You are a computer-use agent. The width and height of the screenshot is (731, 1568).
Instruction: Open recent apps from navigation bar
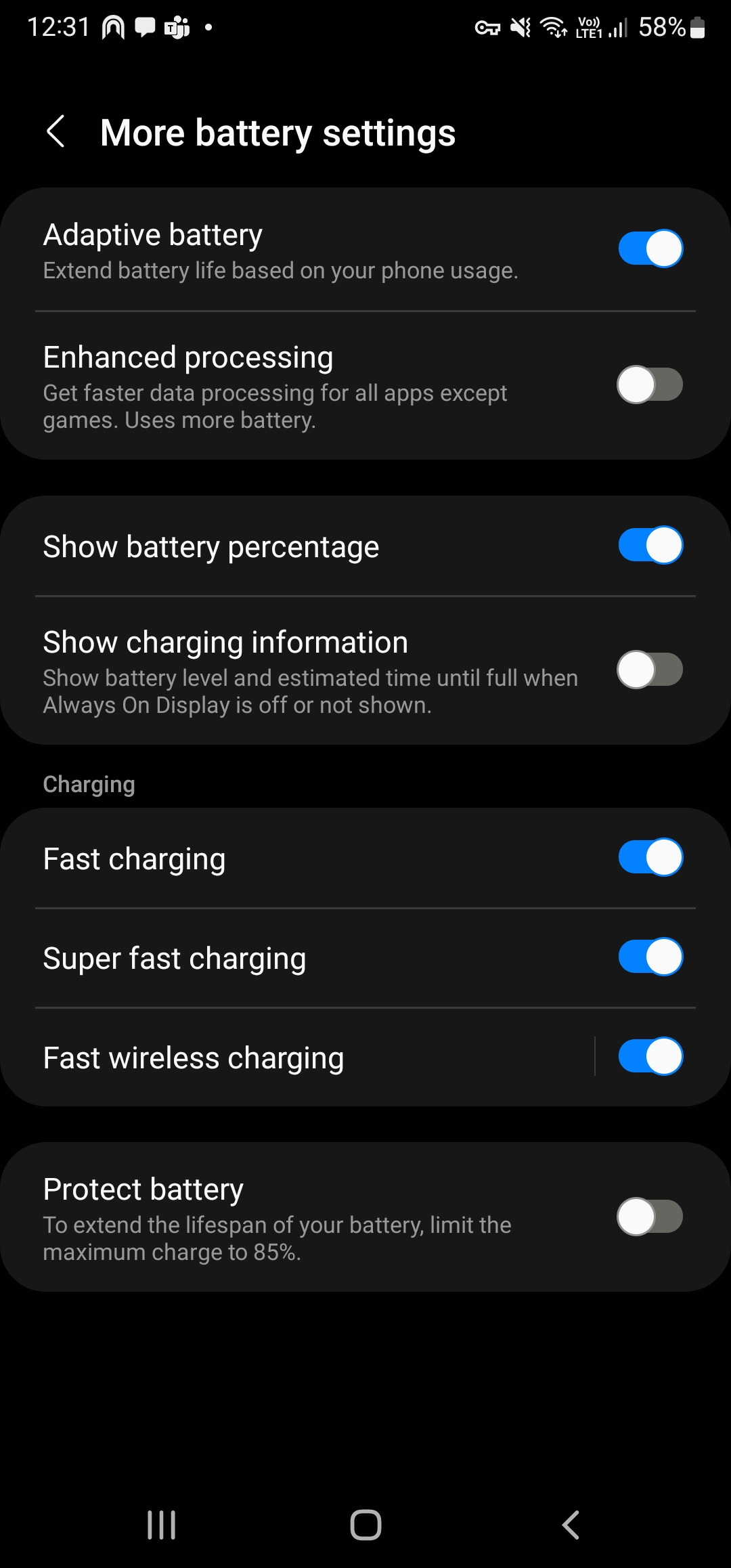(161, 1525)
